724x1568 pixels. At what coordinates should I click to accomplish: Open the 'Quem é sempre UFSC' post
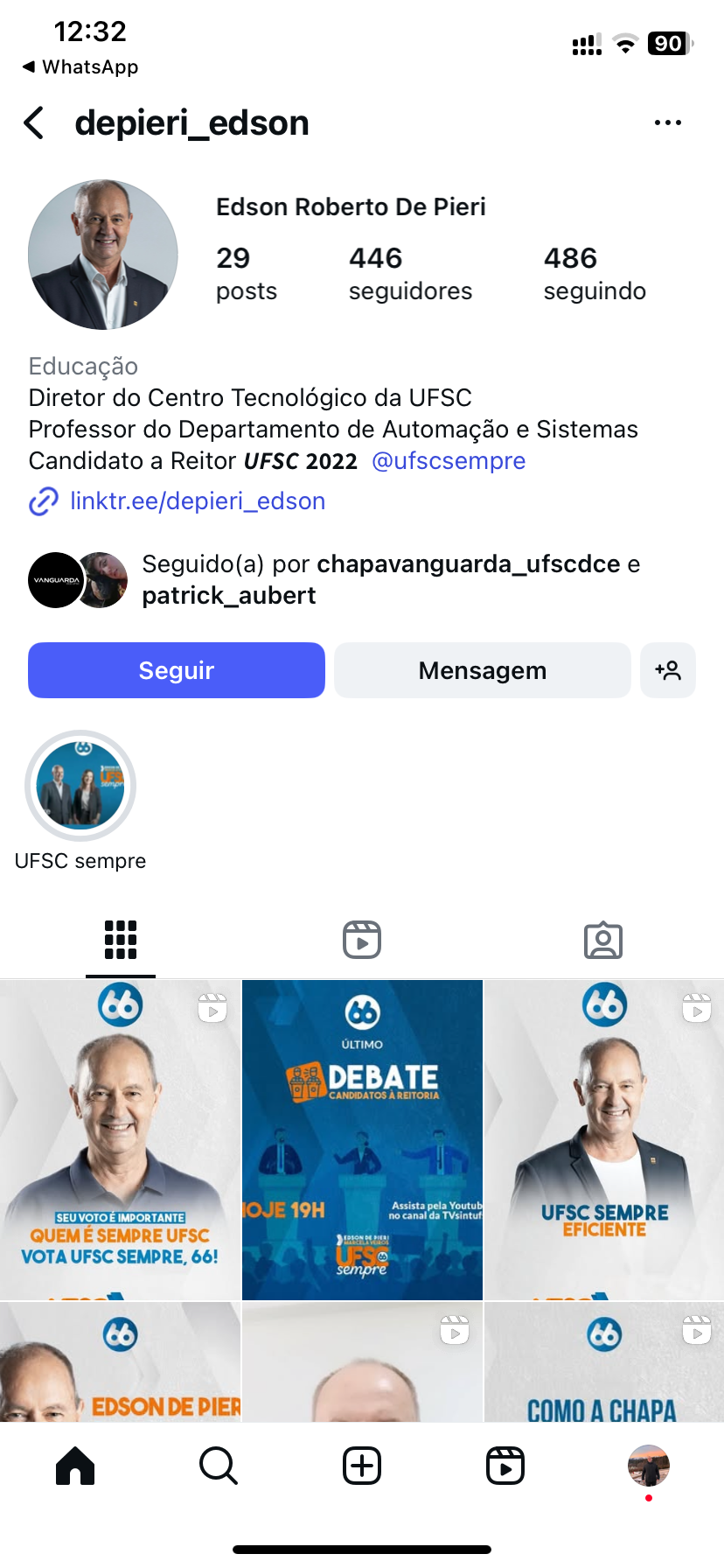pos(120,1139)
